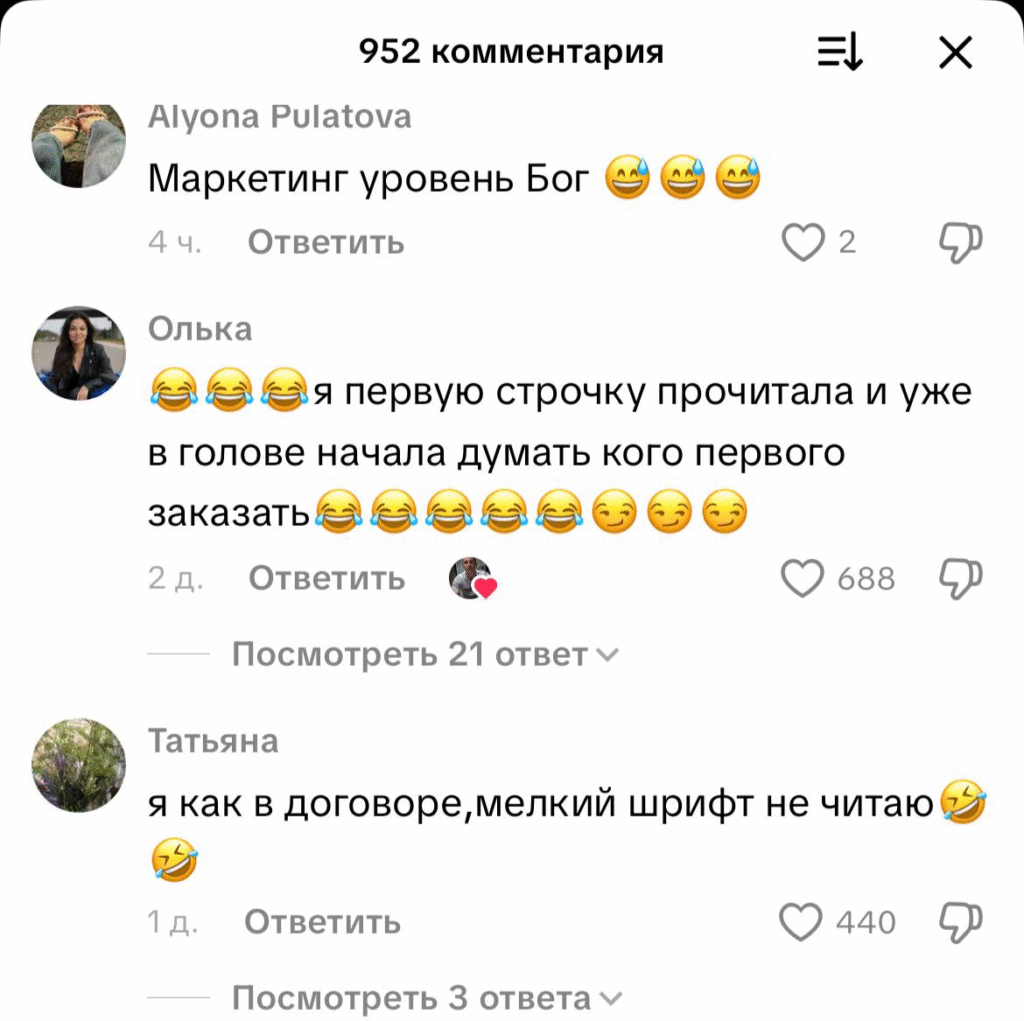The image size is (1024, 1021).
Task: Close the comments panel
Action: [956, 53]
